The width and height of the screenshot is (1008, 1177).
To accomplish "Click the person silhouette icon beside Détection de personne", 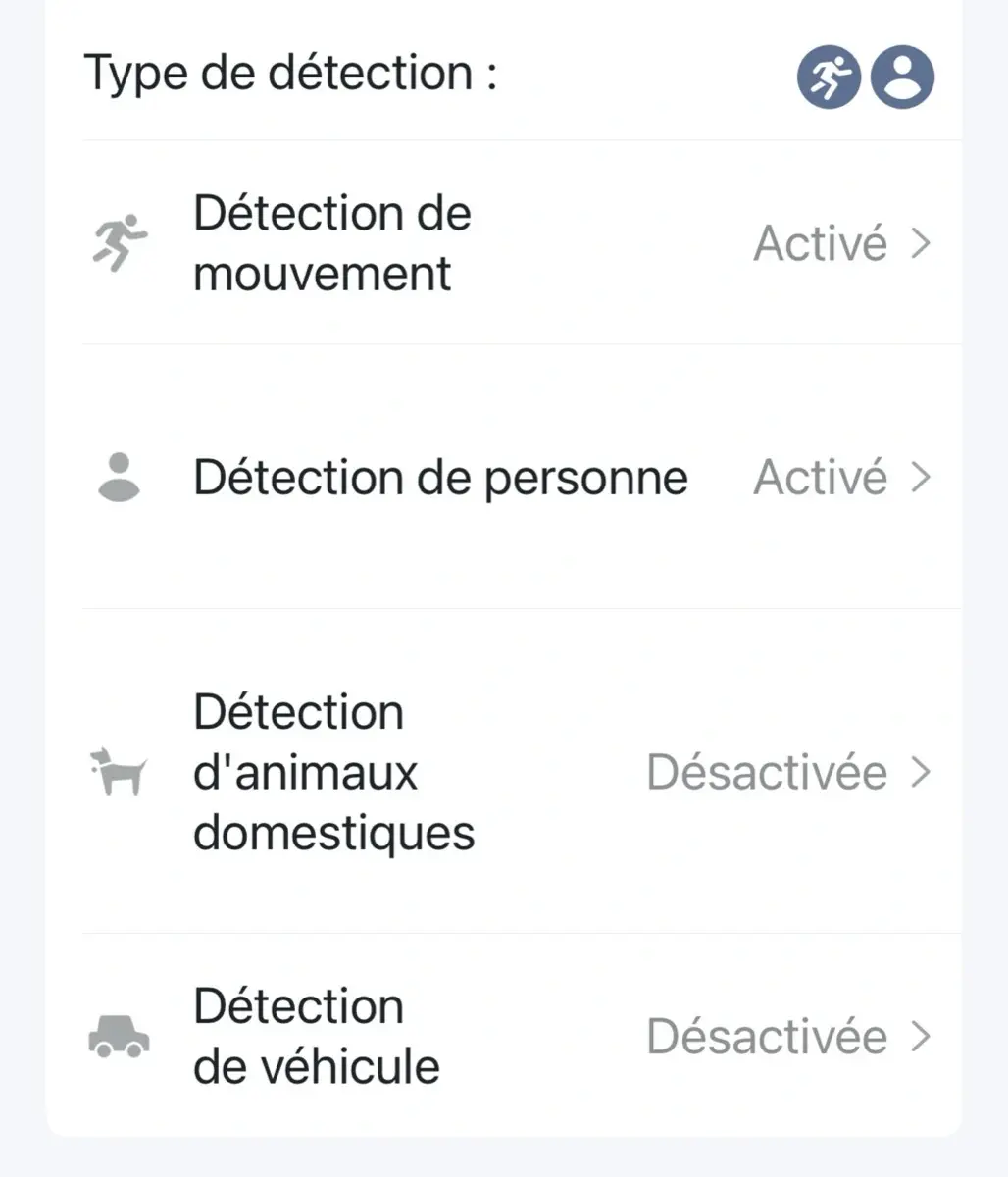I will [118, 478].
